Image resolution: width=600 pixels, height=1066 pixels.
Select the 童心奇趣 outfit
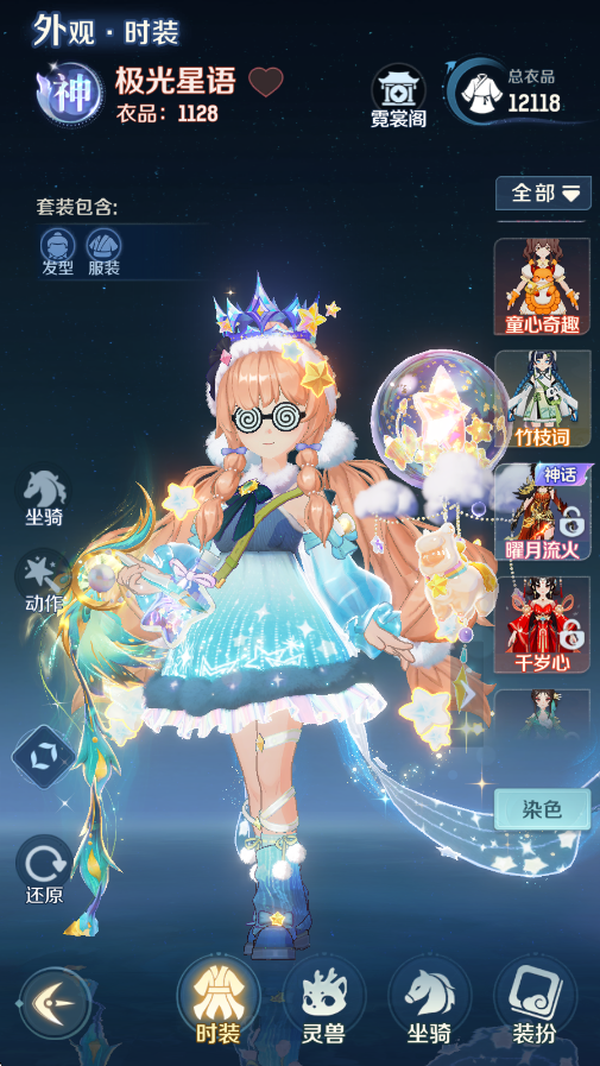coord(542,286)
